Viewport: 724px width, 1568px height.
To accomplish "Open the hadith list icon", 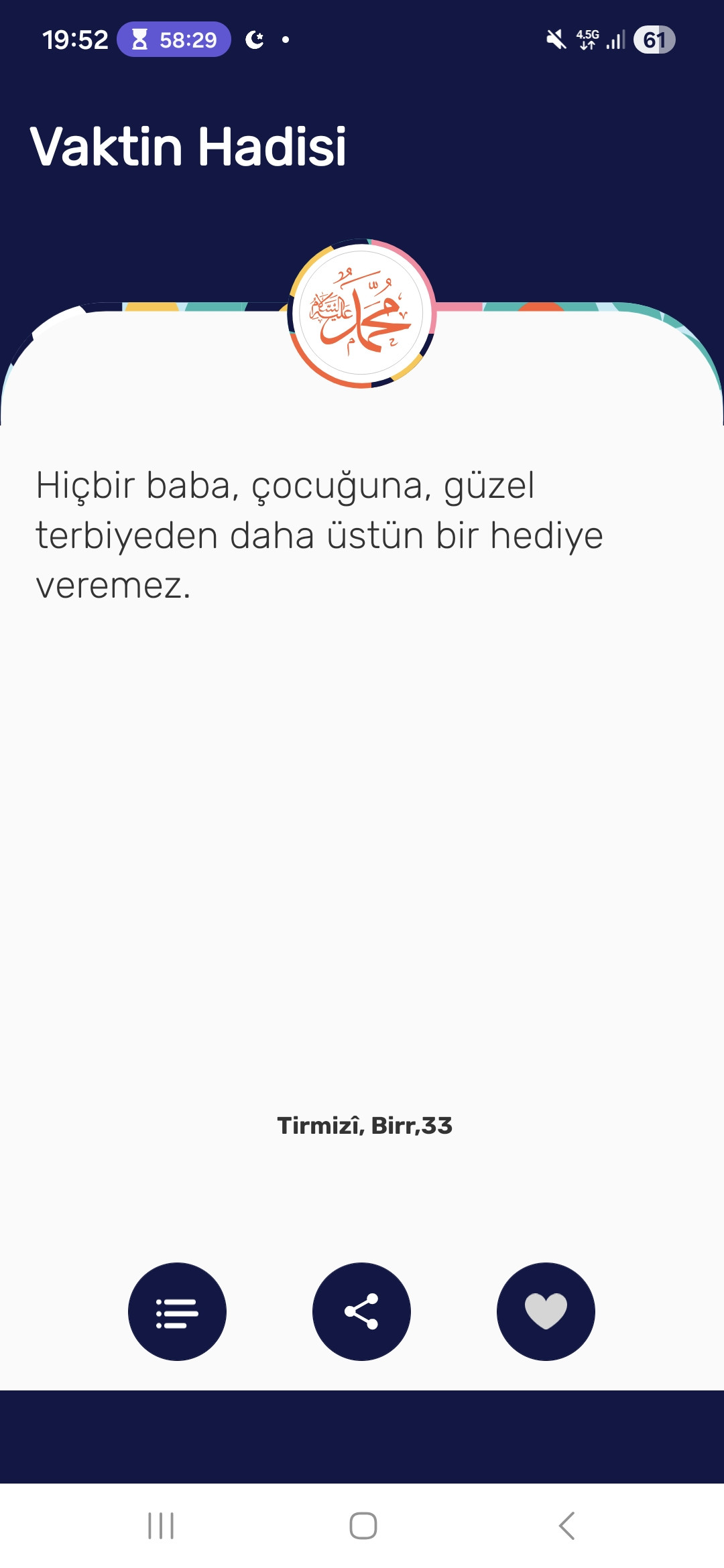I will pos(177,1313).
